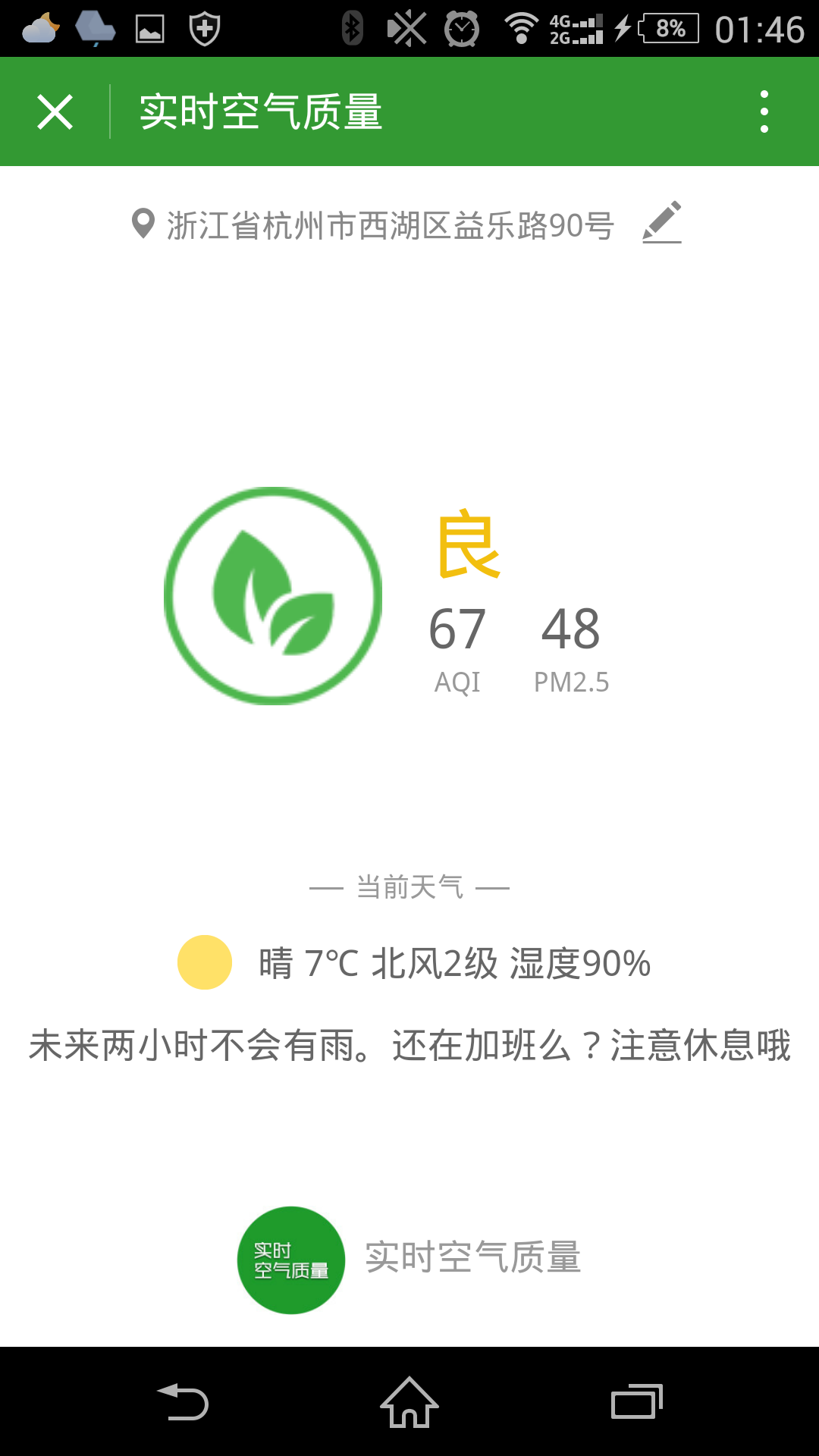The width and height of the screenshot is (819, 1456).
Task: Edit the location address with pencil icon
Action: [661, 222]
